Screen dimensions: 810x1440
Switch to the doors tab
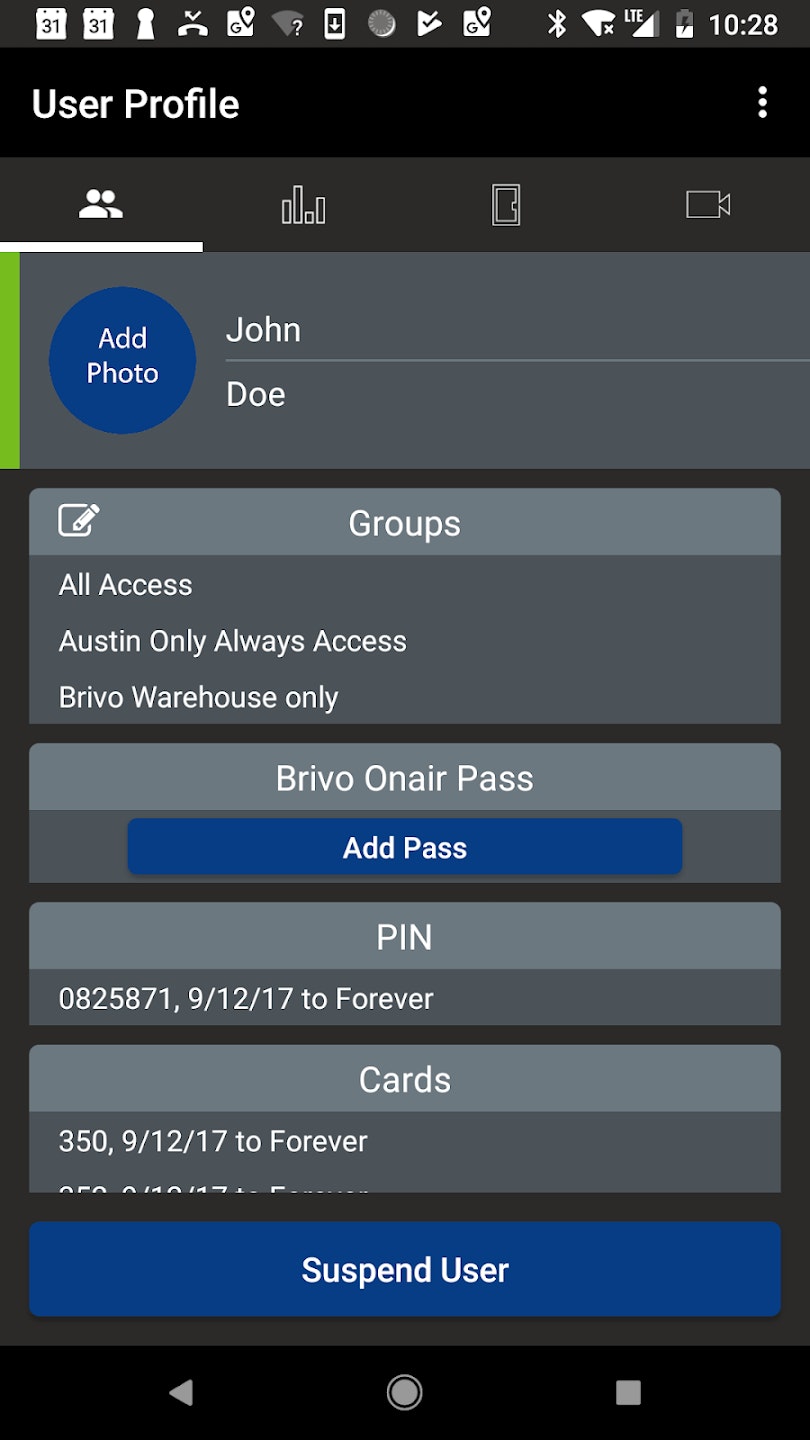coord(506,205)
